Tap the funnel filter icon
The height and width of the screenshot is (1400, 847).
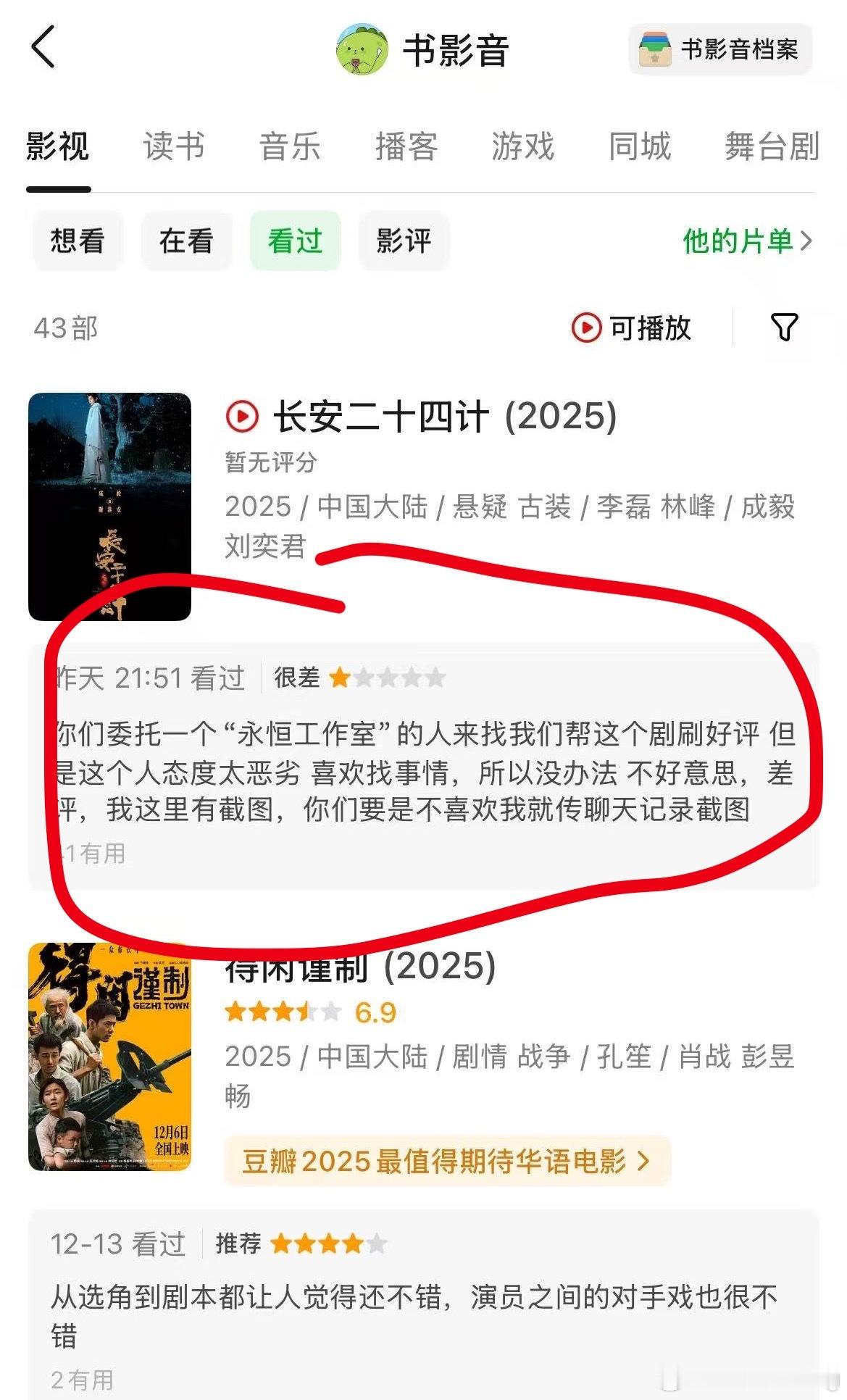(x=784, y=330)
